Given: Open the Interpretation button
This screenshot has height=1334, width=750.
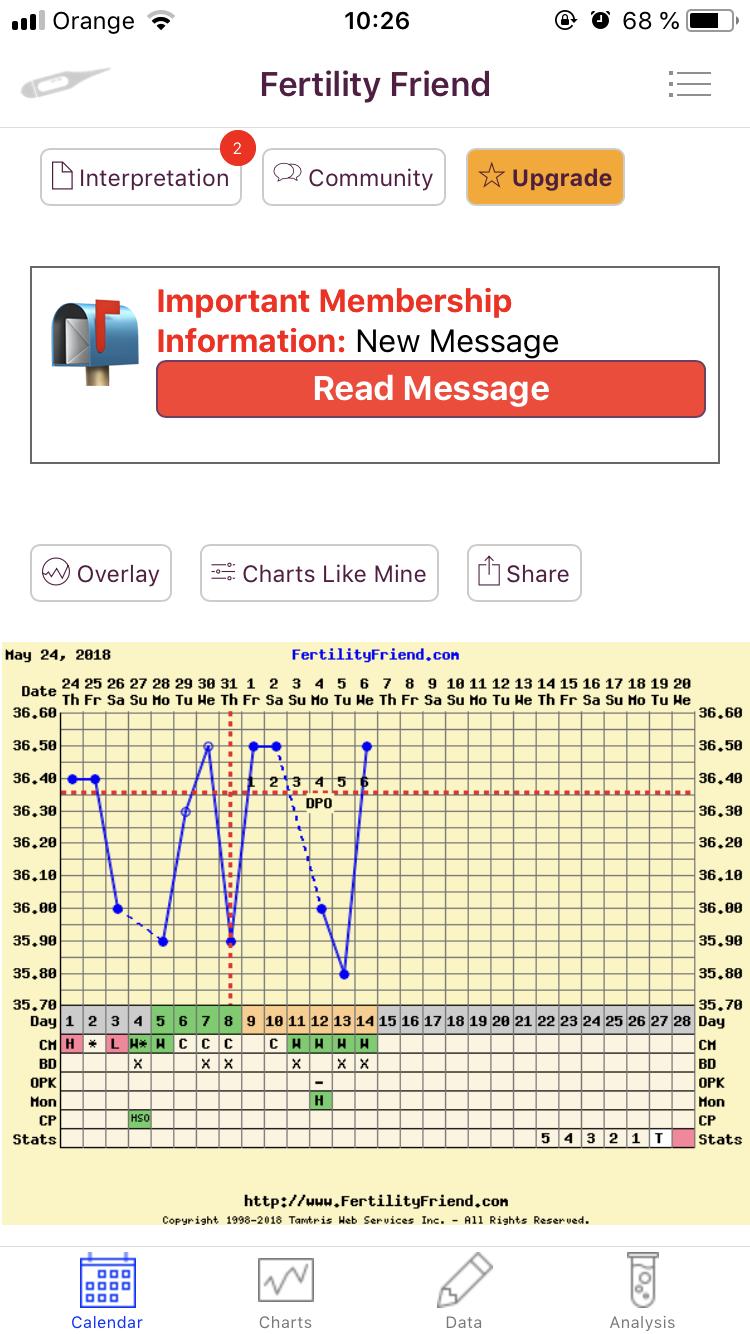Looking at the screenshot, I should coord(141,178).
